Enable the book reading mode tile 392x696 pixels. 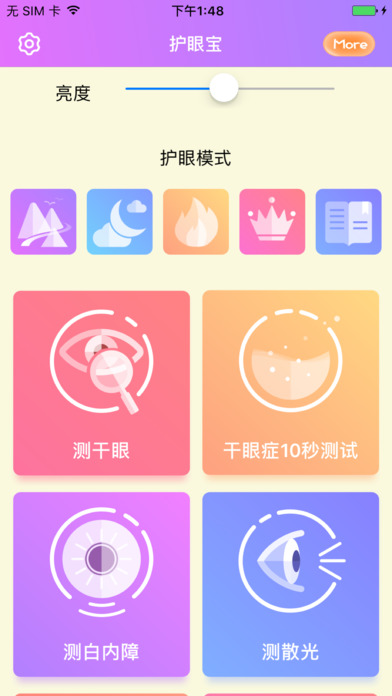click(348, 221)
